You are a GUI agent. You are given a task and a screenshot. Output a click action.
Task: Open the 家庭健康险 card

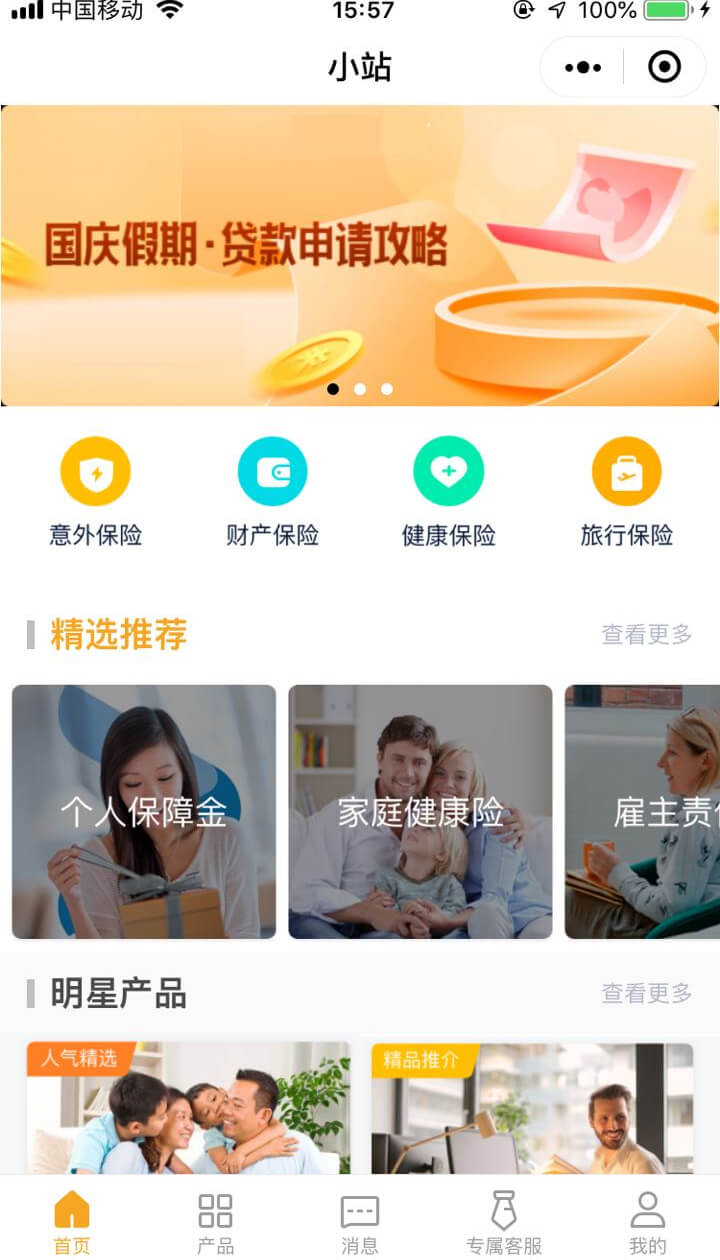click(420, 811)
